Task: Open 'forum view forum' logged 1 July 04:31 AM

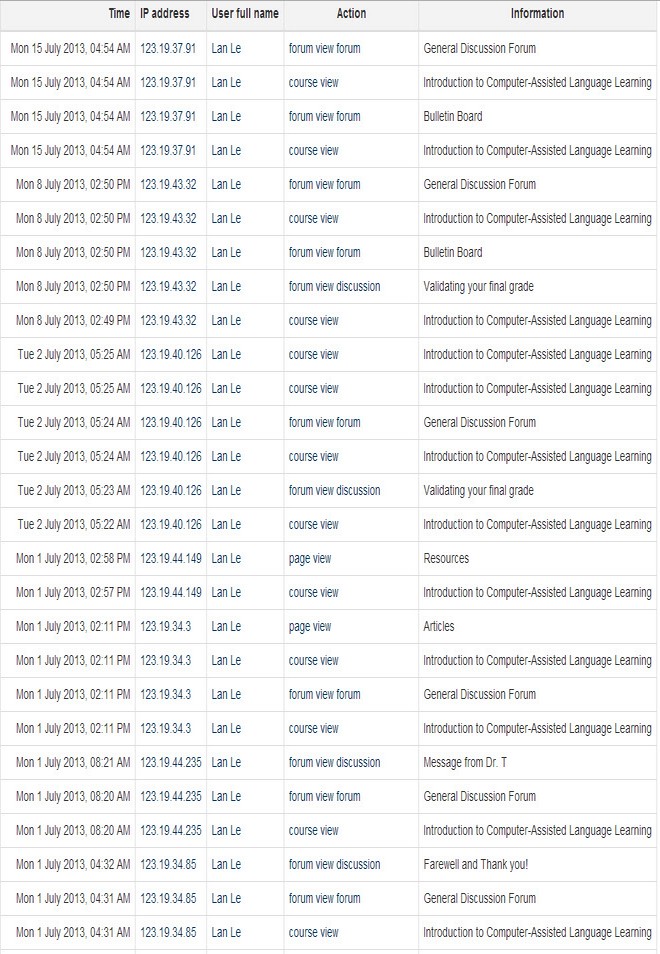Action: pyautogui.click(x=324, y=898)
